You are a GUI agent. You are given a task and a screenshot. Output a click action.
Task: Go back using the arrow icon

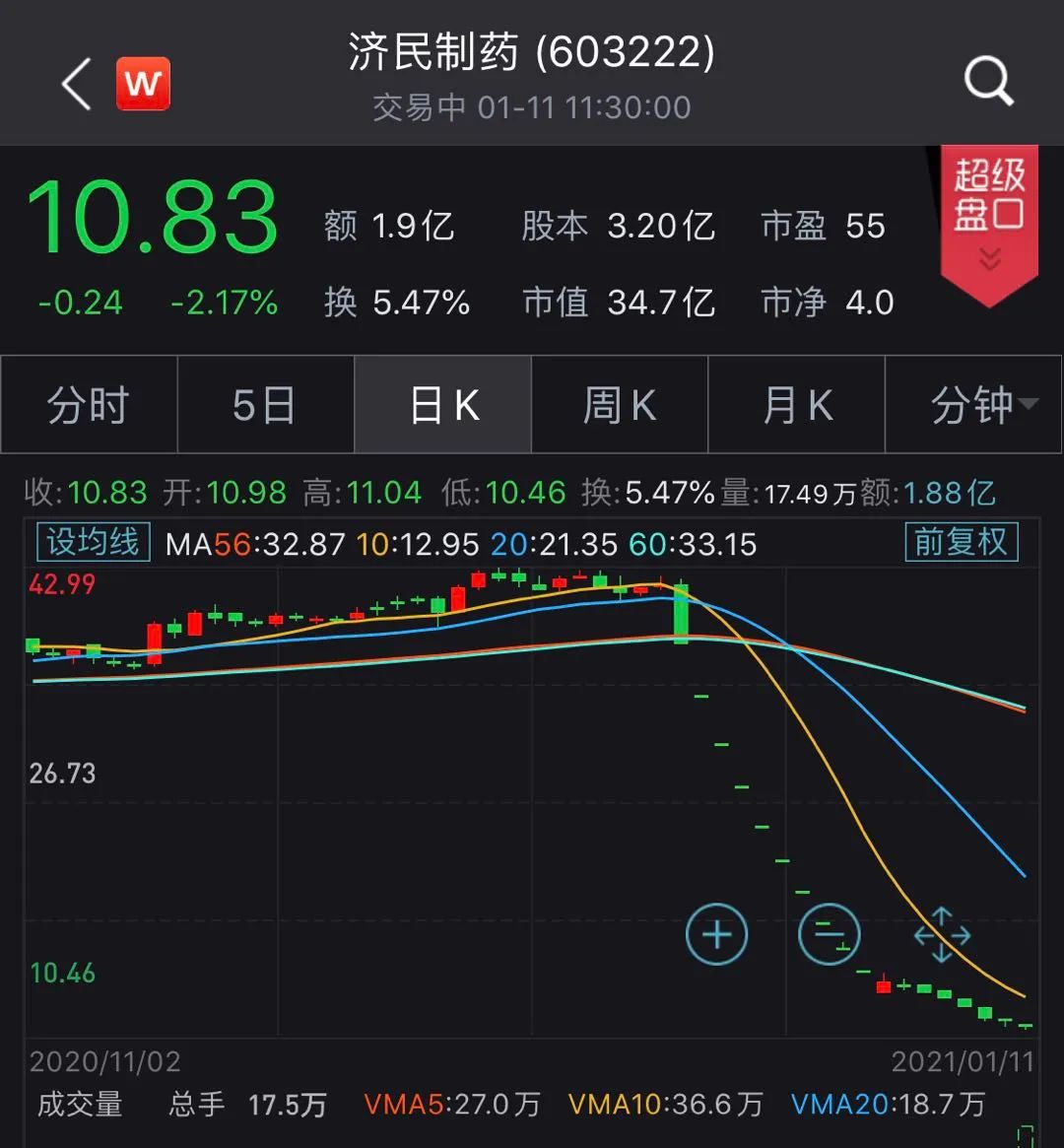77,84
